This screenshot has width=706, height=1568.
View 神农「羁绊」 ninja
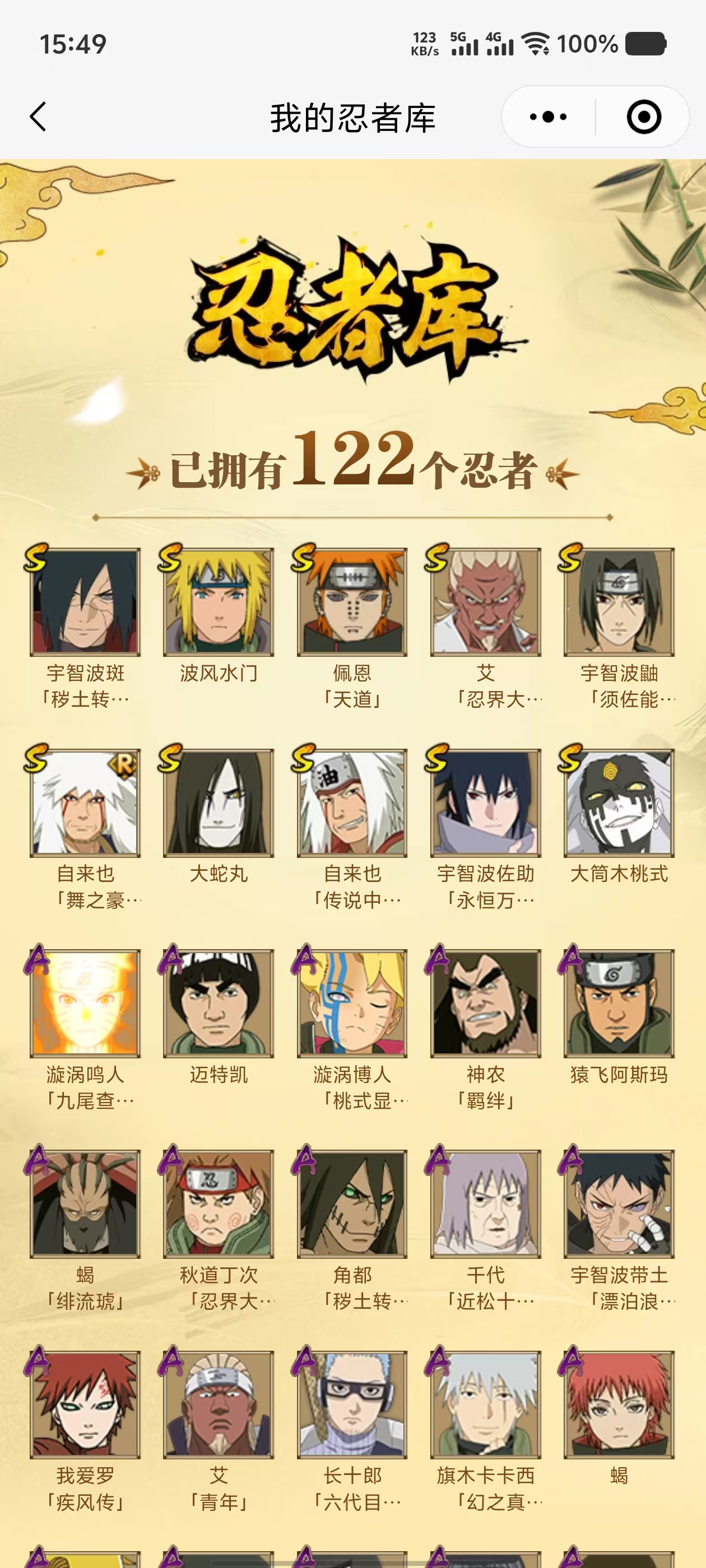coord(485,1002)
